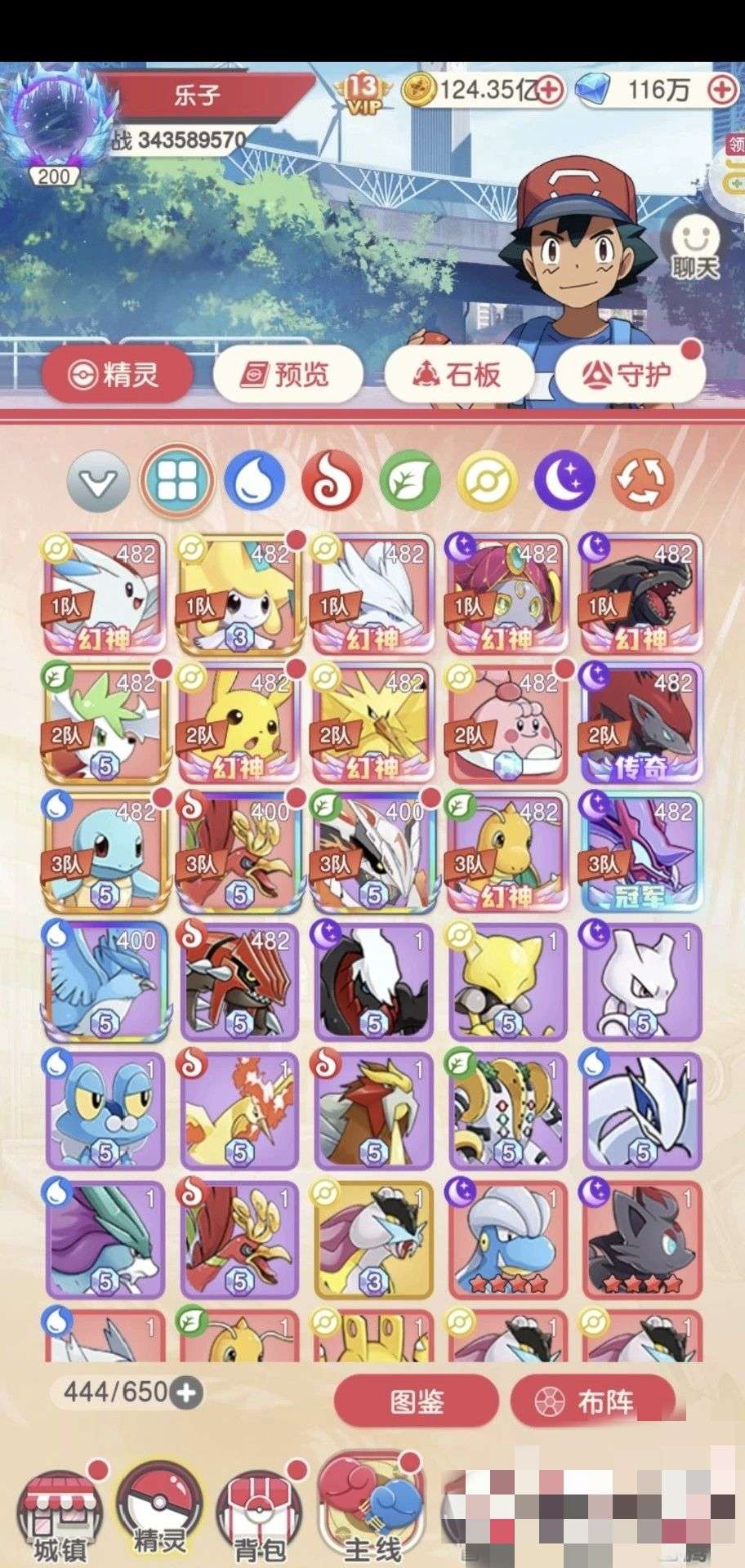Open the VIP 13 badge
Image resolution: width=745 pixels, height=1568 pixels.
point(363,92)
